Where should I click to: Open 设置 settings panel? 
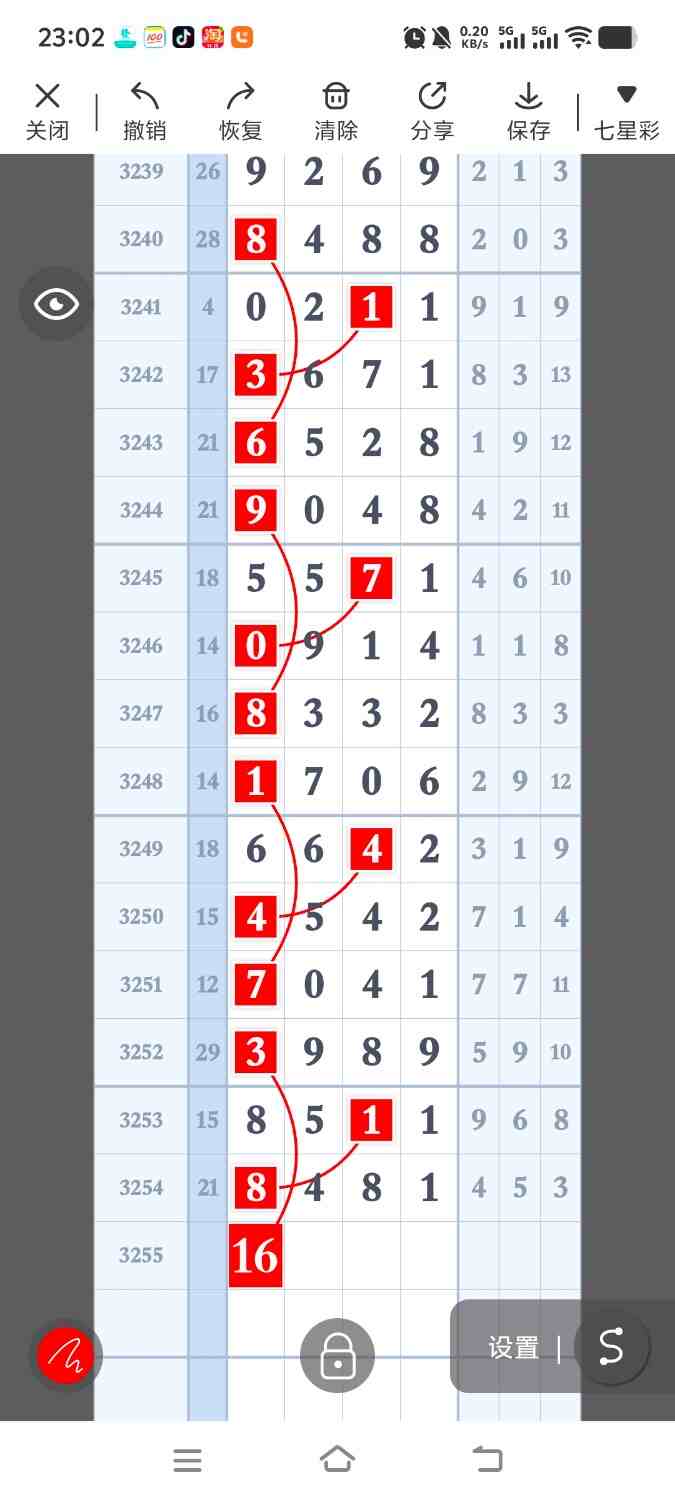513,1348
